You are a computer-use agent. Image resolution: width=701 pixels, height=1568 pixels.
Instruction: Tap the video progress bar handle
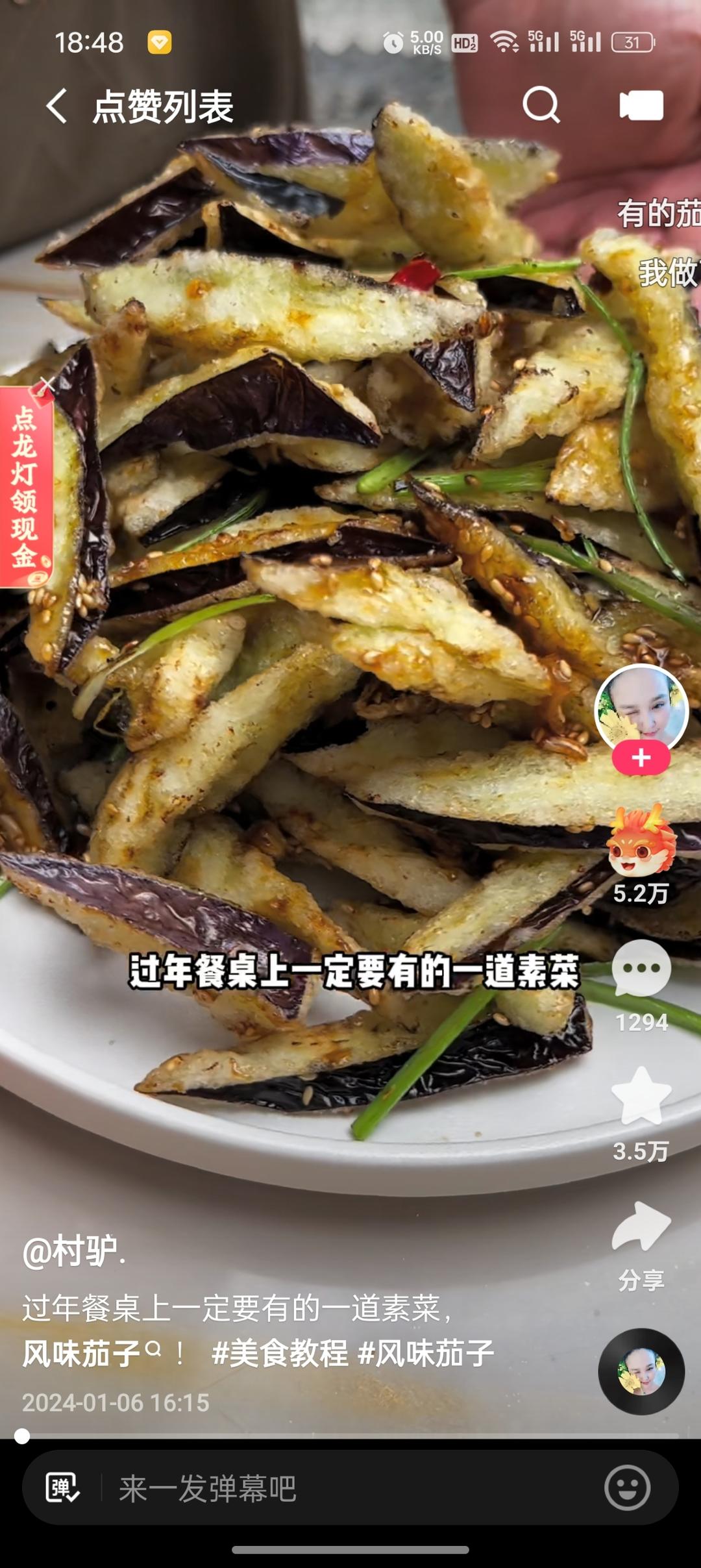(22, 1436)
